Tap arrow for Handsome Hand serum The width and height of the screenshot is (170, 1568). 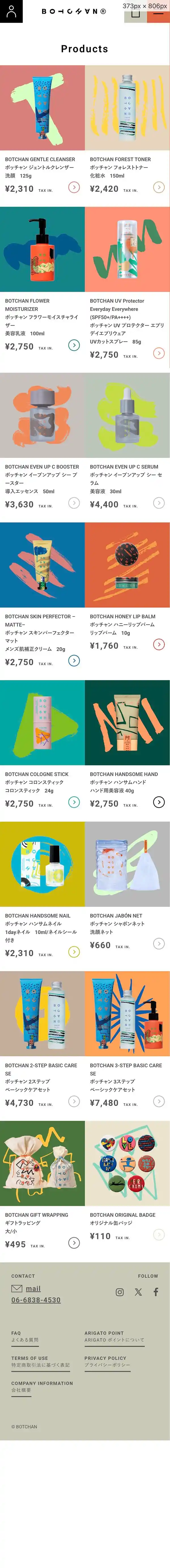coord(159,802)
